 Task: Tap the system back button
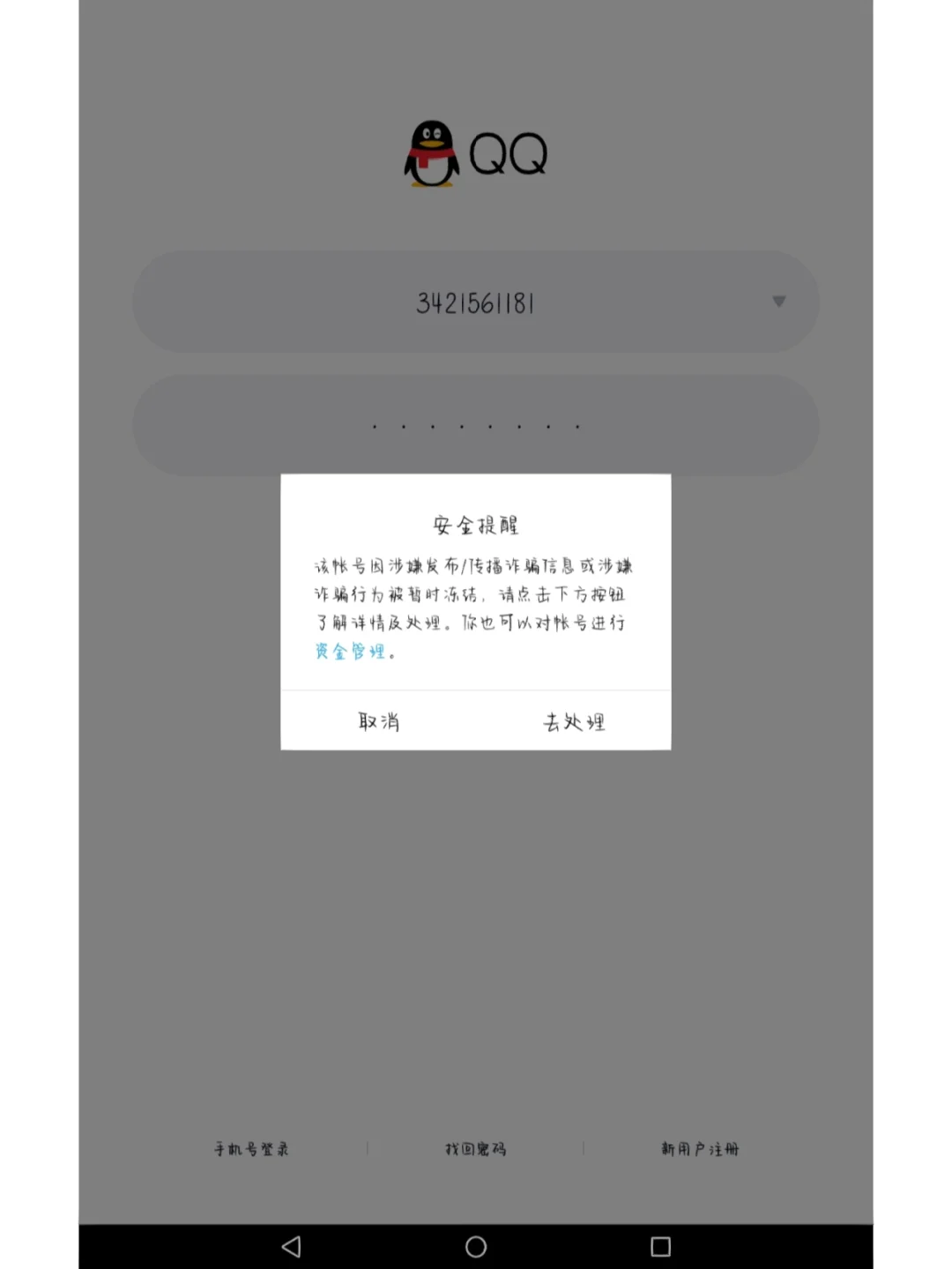pos(291,1246)
